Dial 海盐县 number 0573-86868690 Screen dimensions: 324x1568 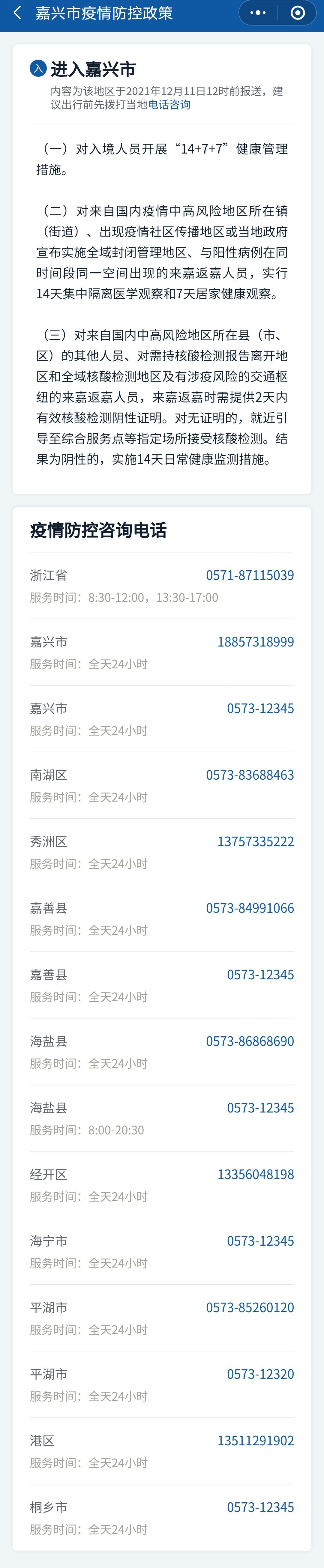tap(250, 1041)
